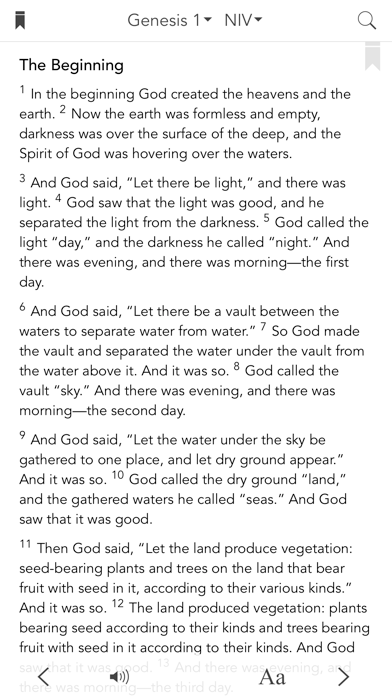Bookmark this chapter with the ribbon
This screenshot has height=696, width=392.
pos(372,56)
